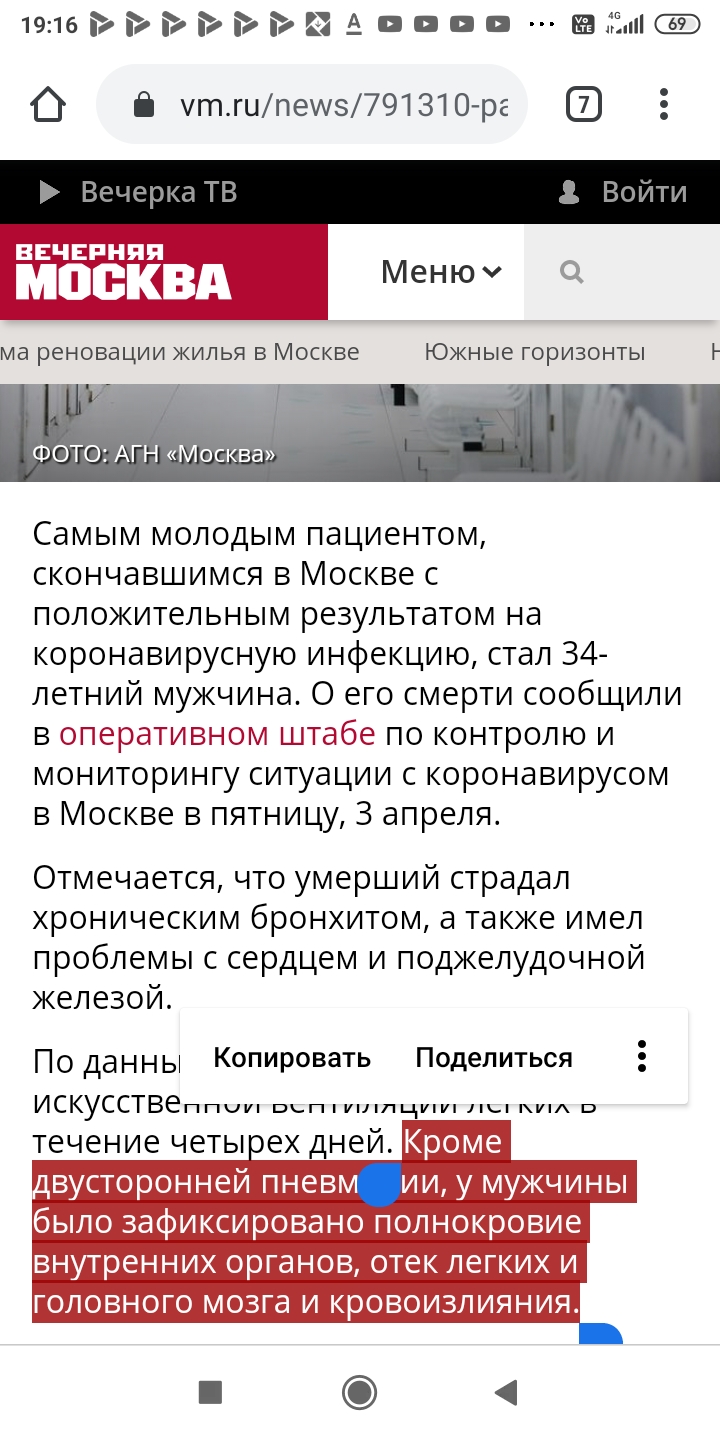Tap Войти to sign in
Screen dimensions: 720x1440
624,192
